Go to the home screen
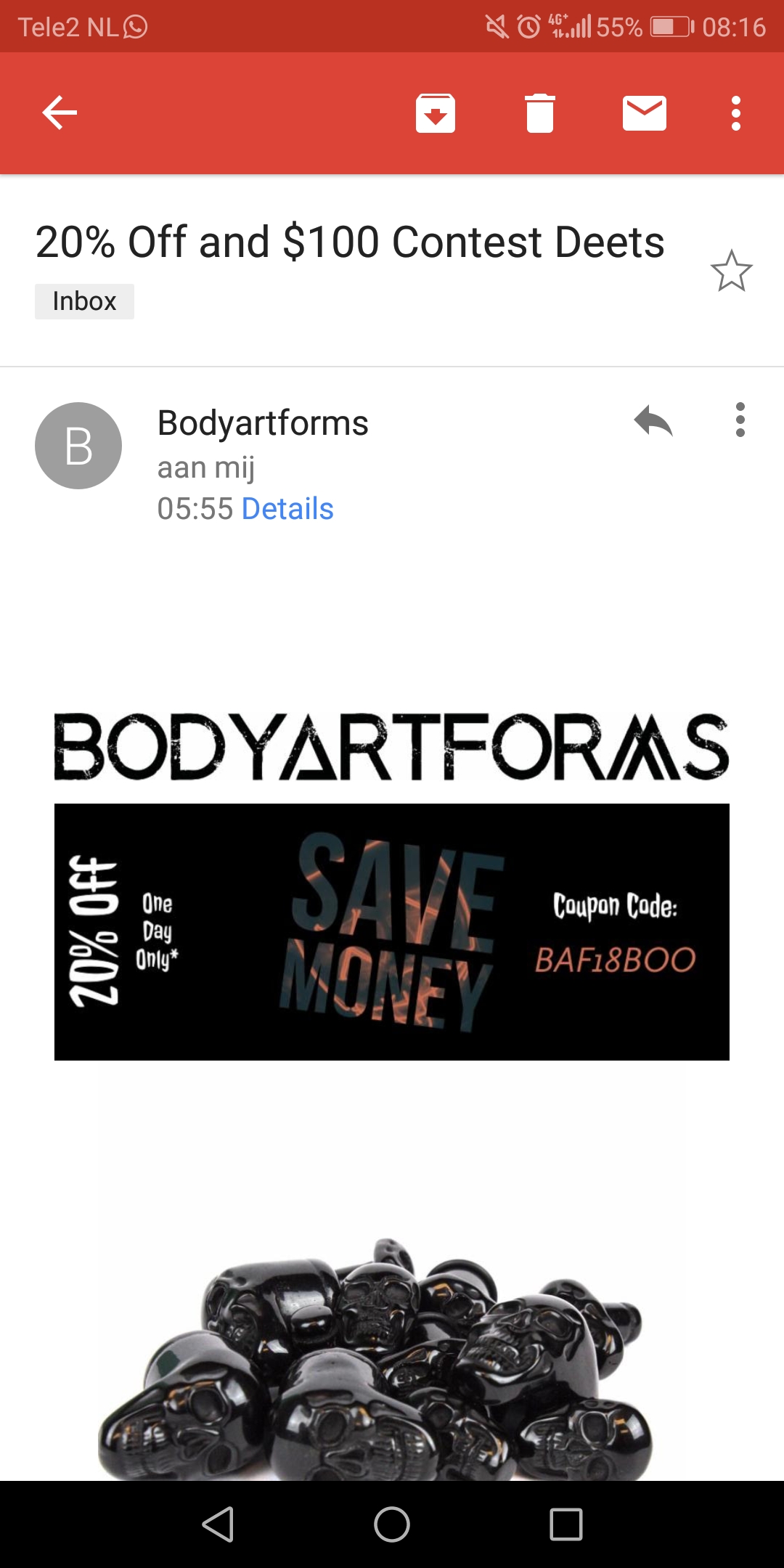The width and height of the screenshot is (784, 1568). click(x=392, y=1524)
